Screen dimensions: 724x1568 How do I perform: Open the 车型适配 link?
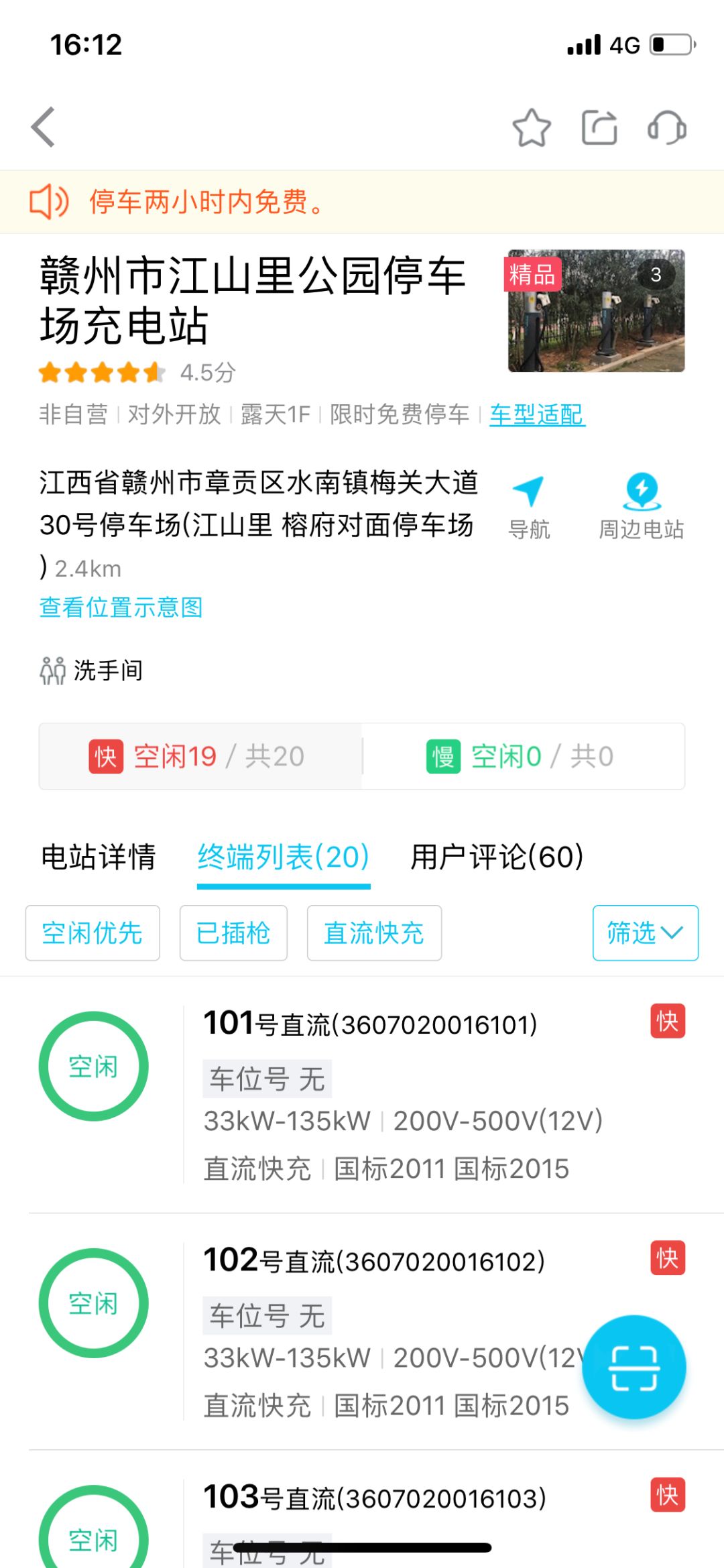pos(538,416)
